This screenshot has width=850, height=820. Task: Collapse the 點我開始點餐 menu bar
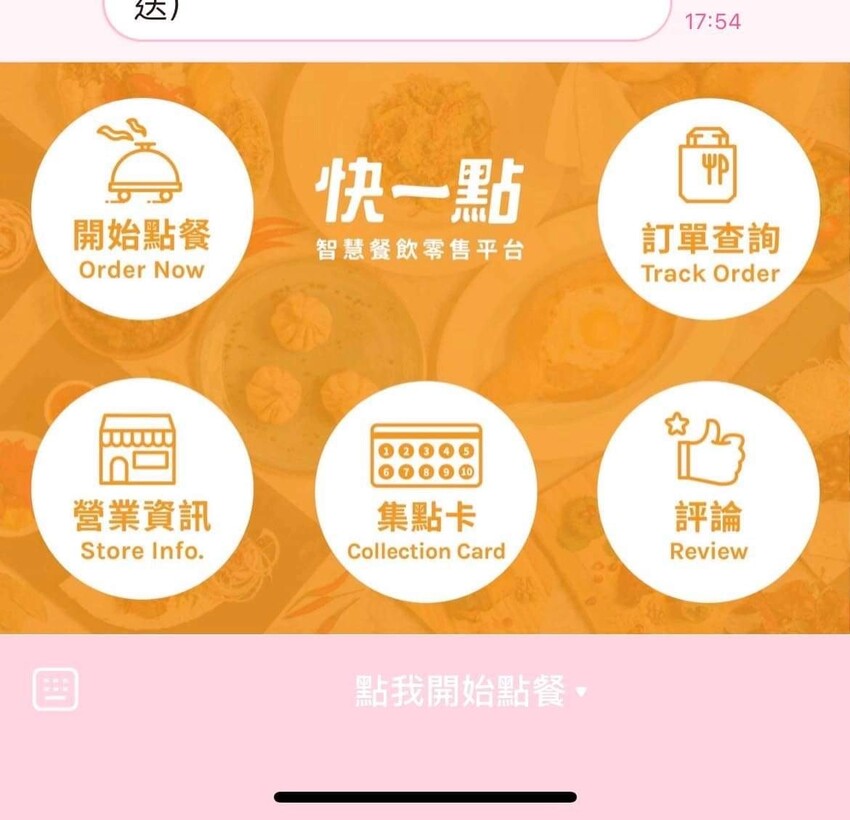[x=470, y=691]
